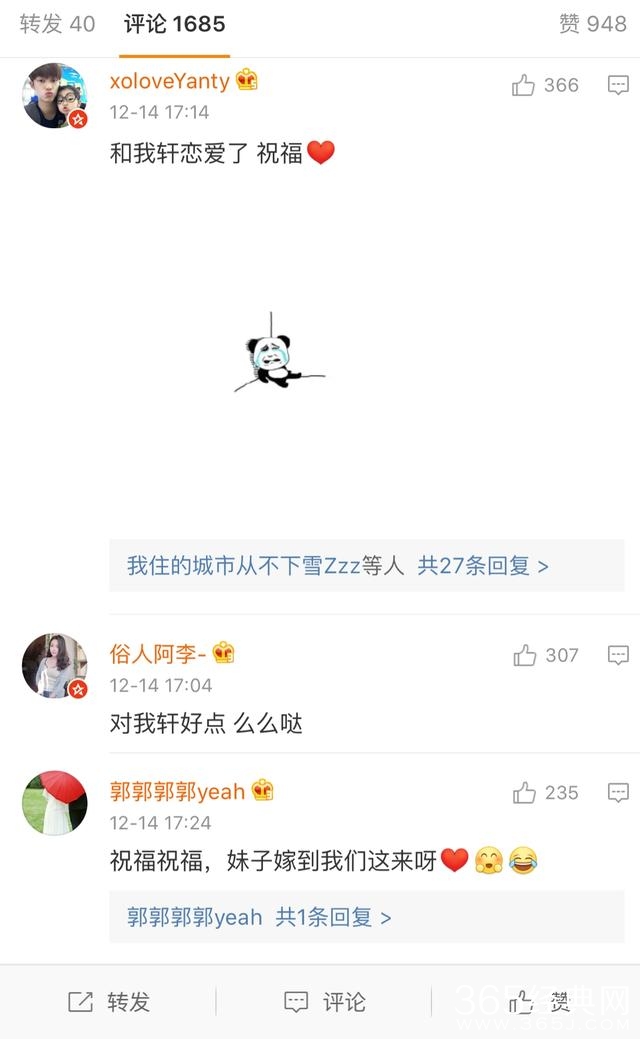Repost with the bottom 转发 button
This screenshot has height=1039, width=640.
pos(108,1002)
